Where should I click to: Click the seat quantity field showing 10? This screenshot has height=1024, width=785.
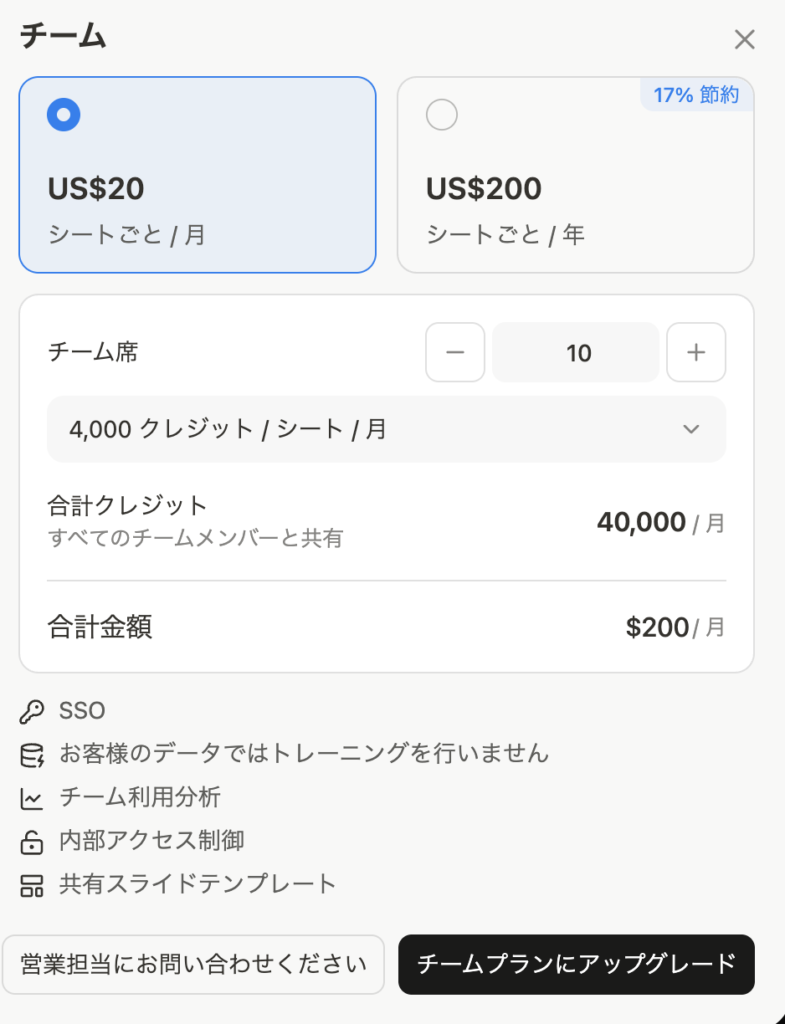tap(575, 352)
